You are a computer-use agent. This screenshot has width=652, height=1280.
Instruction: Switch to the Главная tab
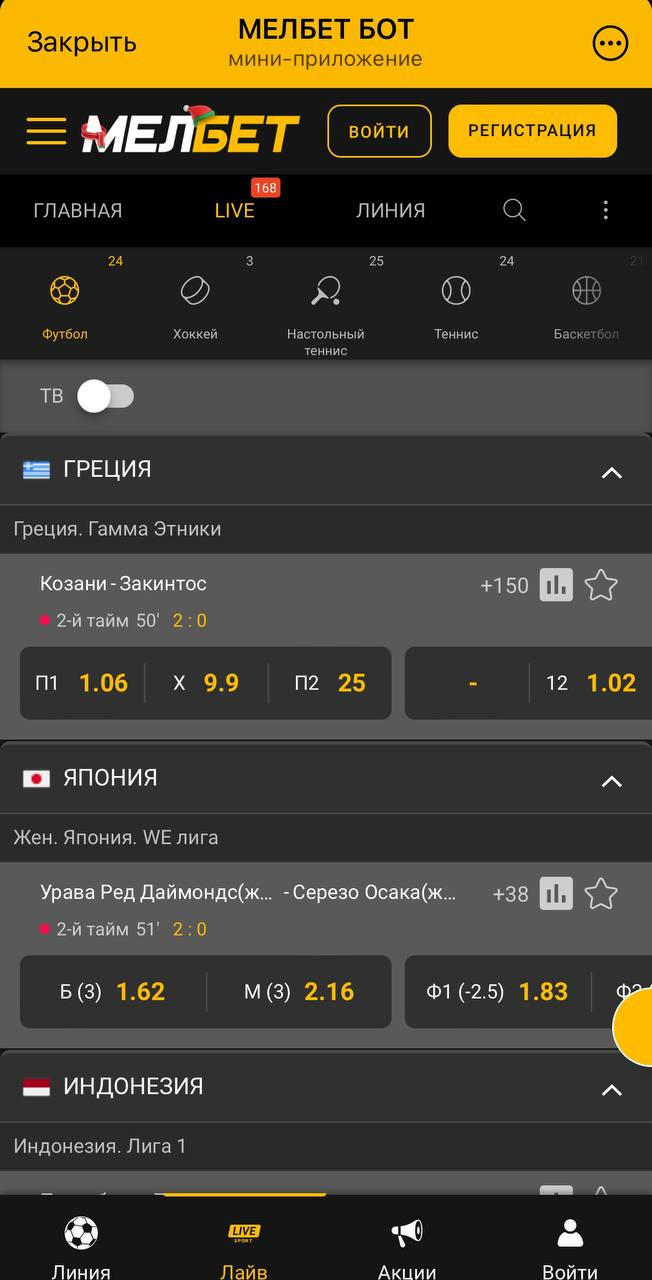coord(77,210)
